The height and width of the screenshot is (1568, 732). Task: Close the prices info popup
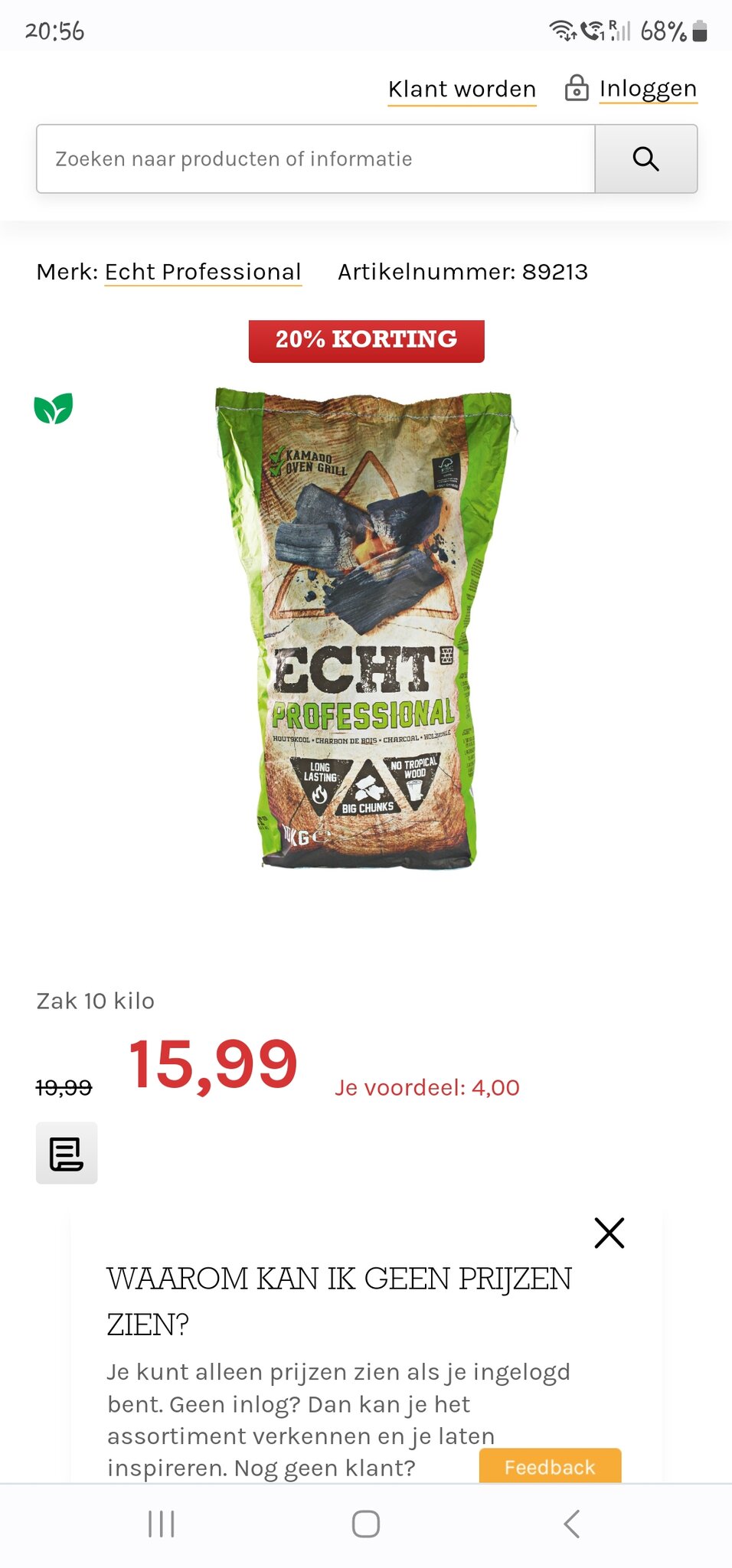609,1233
